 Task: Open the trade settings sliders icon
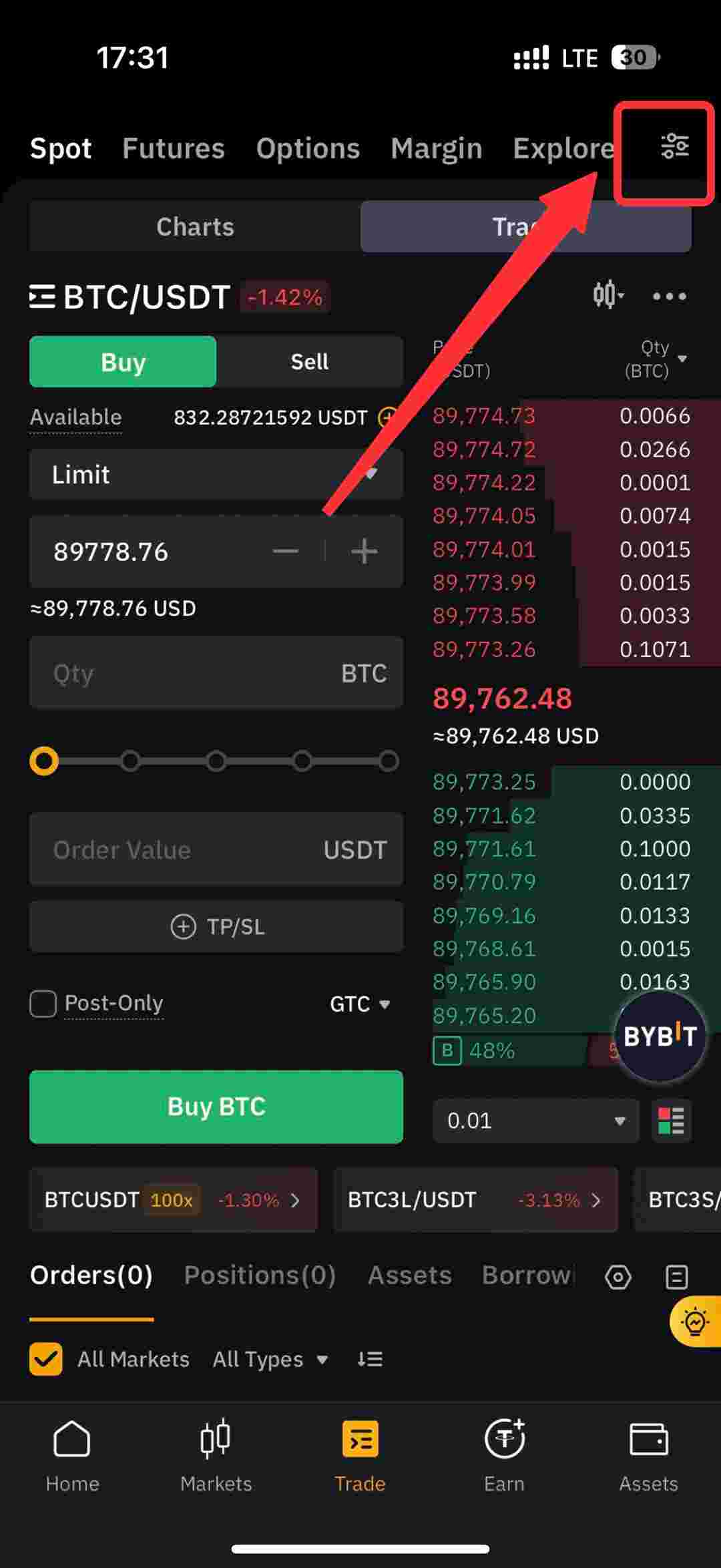tap(674, 146)
